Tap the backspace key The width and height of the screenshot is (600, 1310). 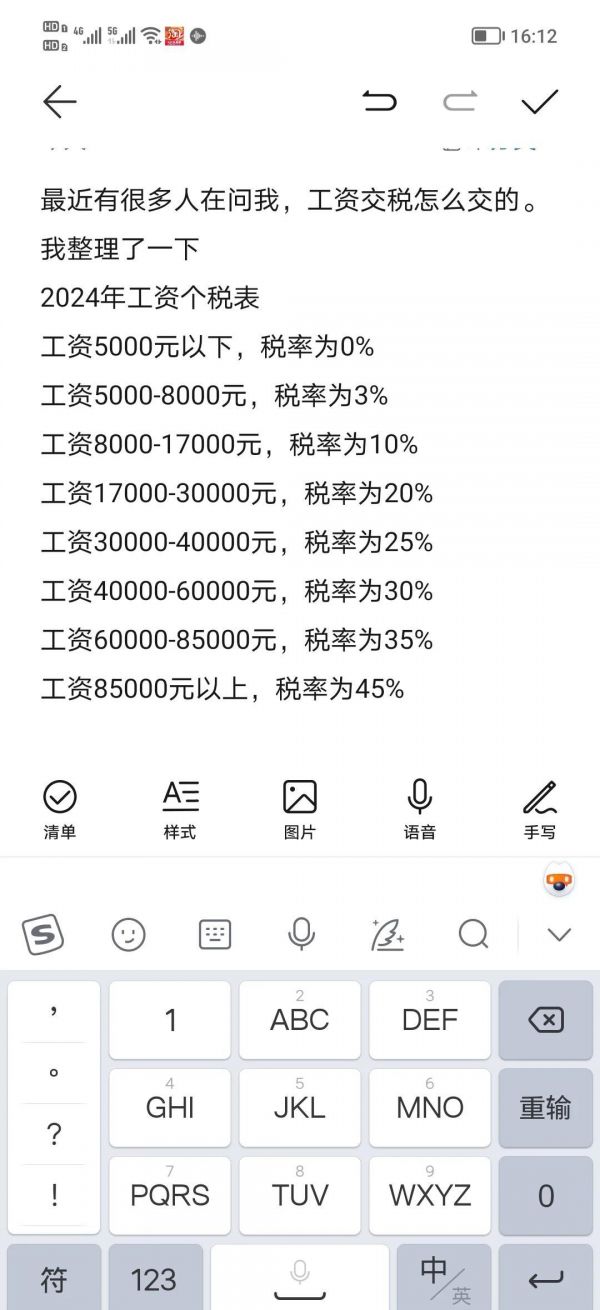tap(545, 1020)
